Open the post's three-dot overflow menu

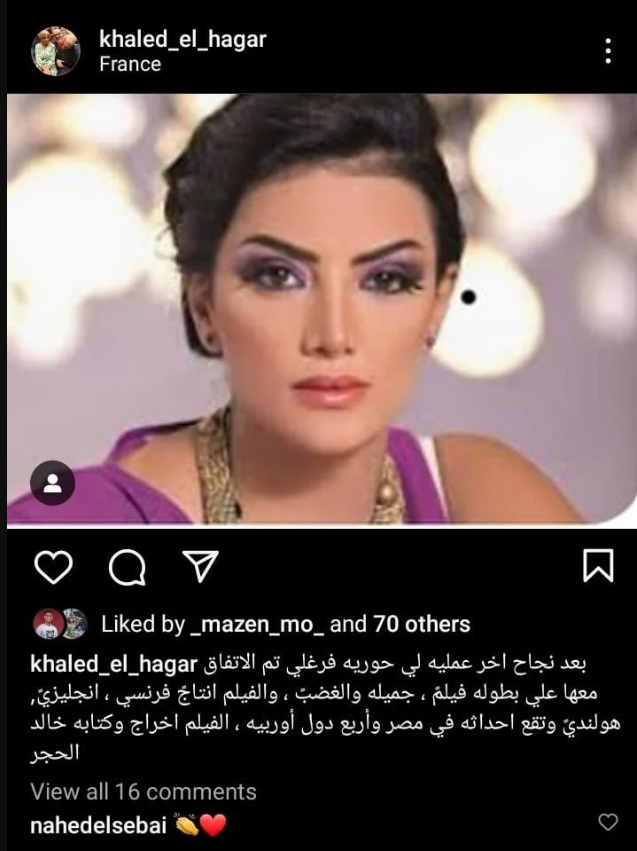click(609, 50)
